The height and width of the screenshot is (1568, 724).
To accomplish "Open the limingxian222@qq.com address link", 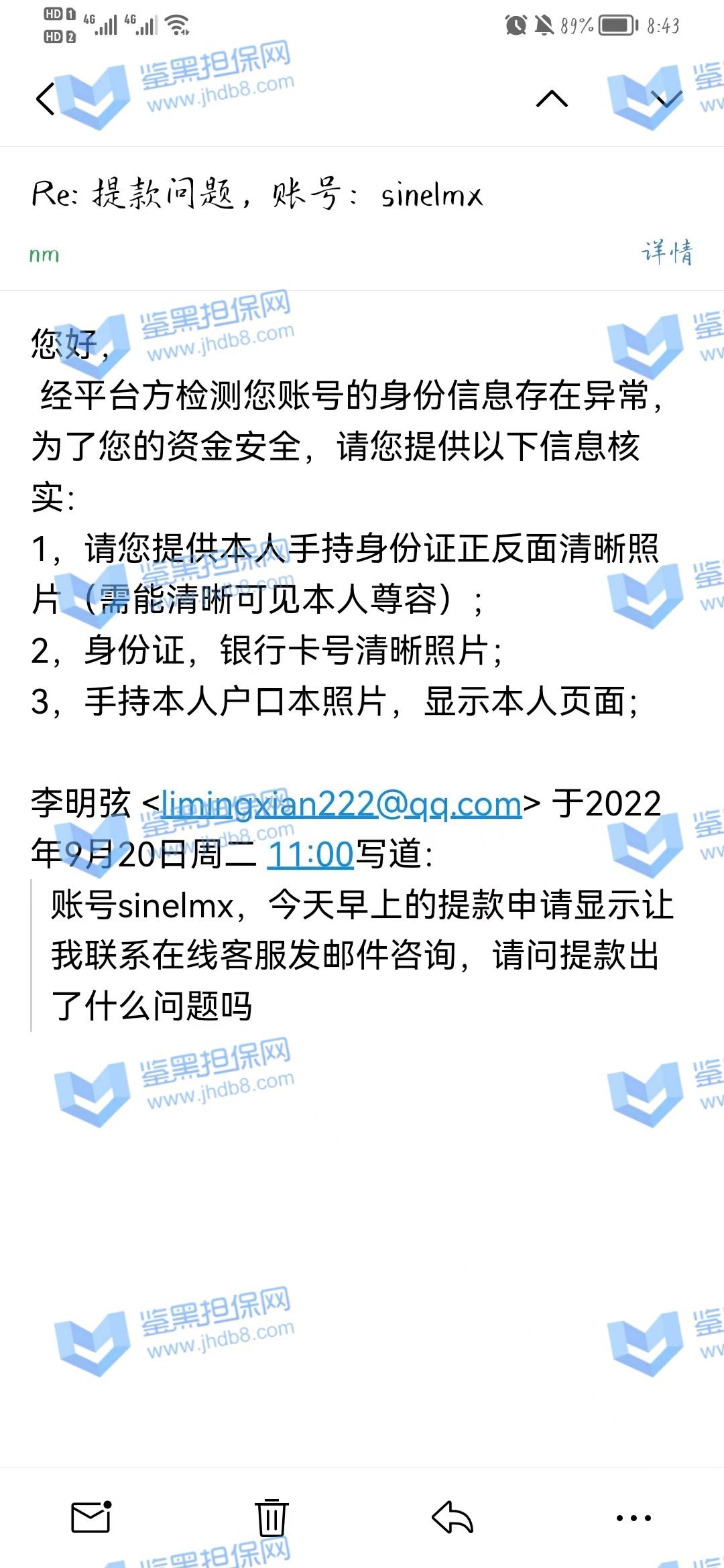I will pos(341,804).
